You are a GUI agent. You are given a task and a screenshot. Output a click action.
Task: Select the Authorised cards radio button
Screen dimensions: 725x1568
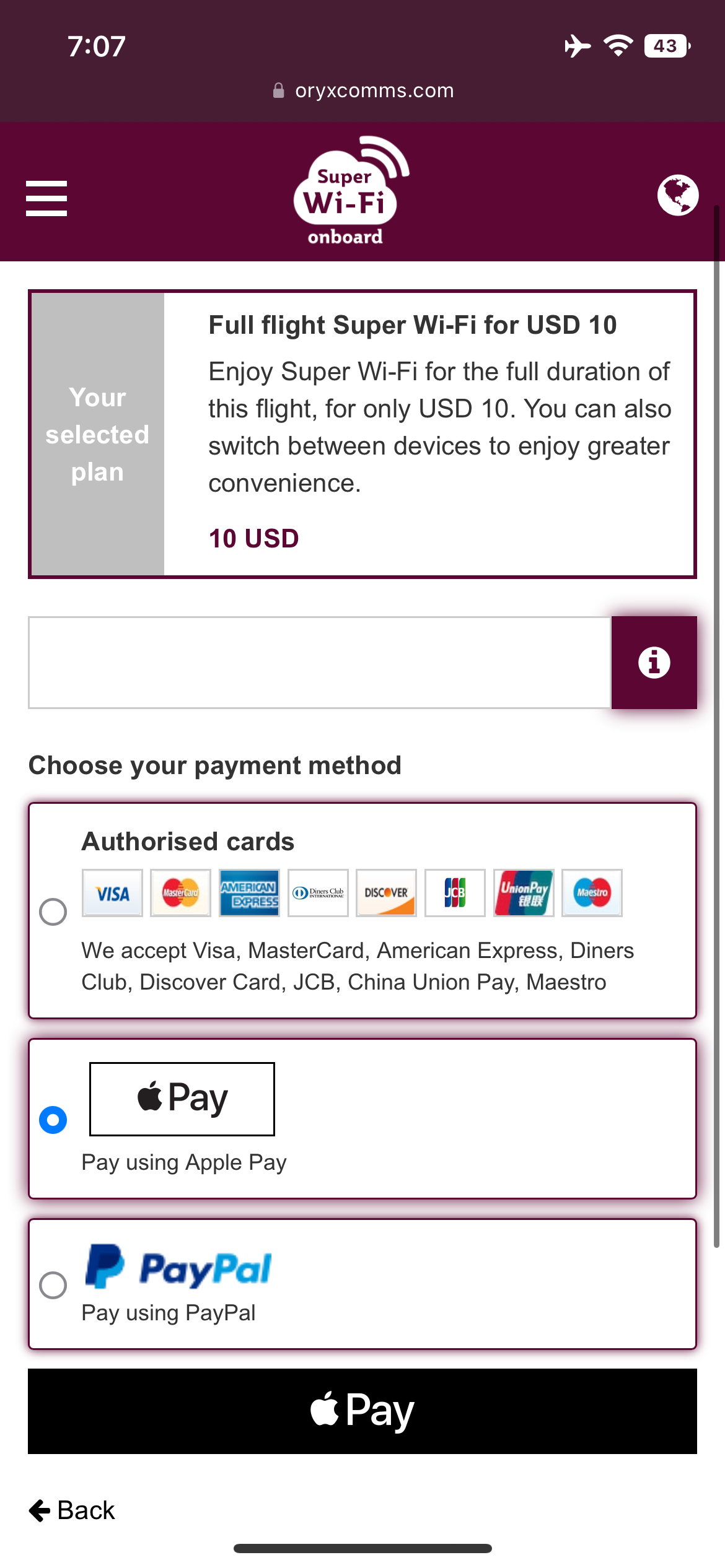[53, 912]
